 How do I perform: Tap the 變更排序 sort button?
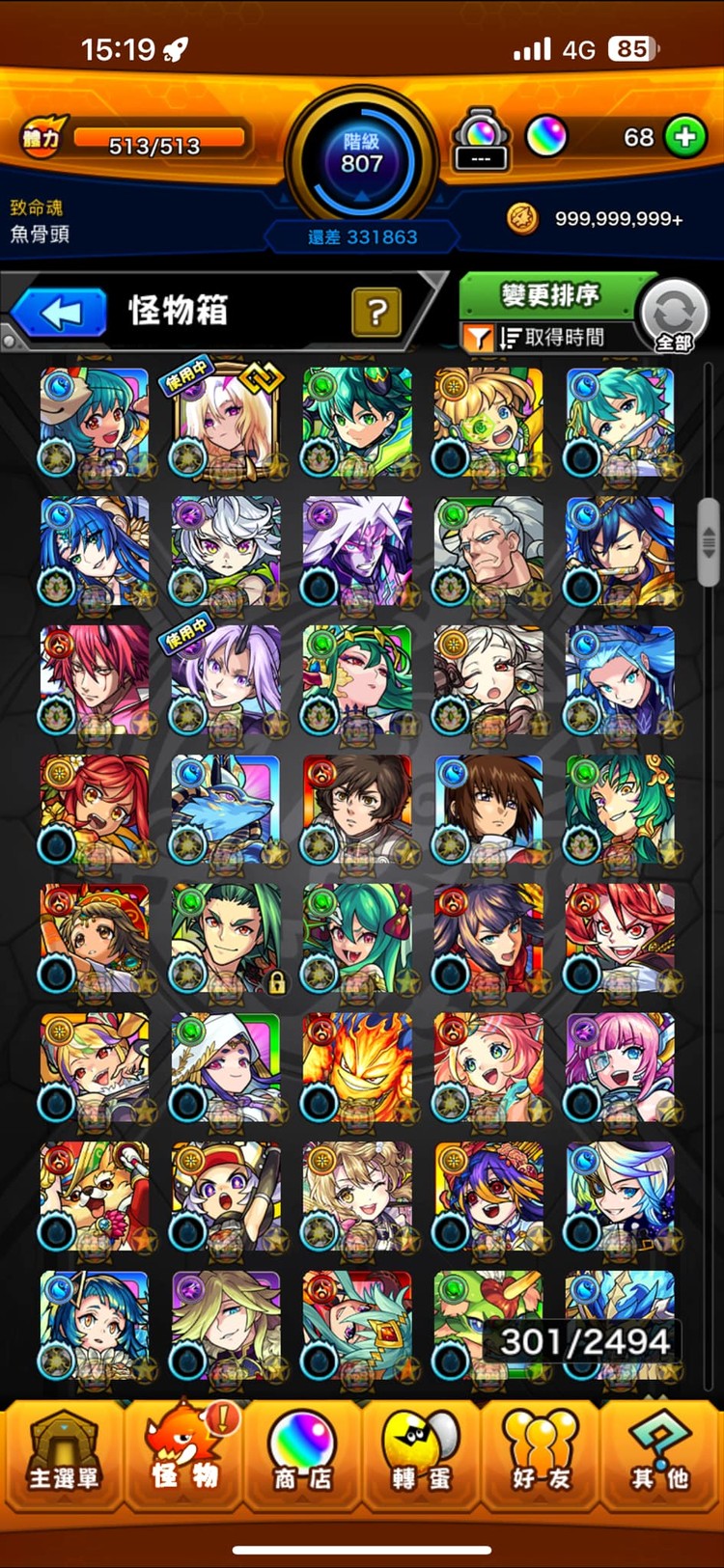[550, 294]
